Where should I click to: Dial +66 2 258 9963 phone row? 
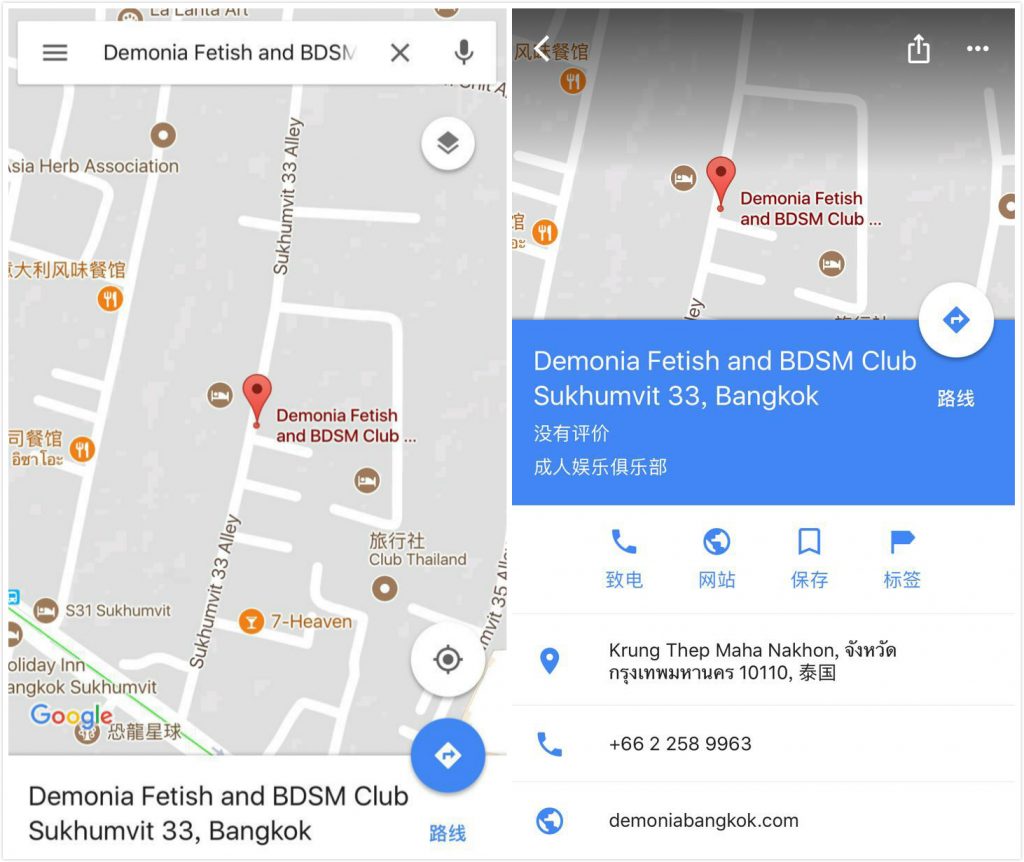680,744
